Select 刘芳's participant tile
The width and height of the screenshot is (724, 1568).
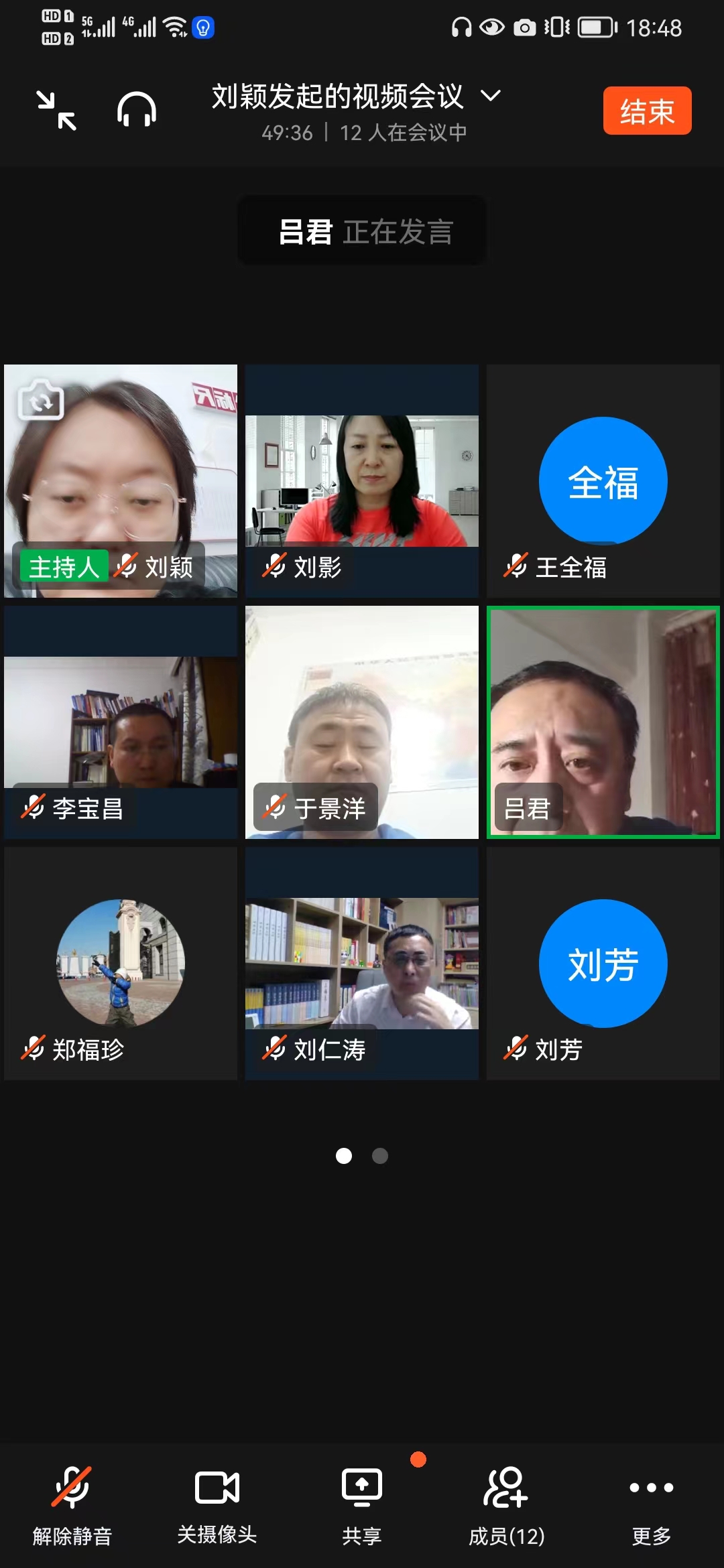coord(603,964)
